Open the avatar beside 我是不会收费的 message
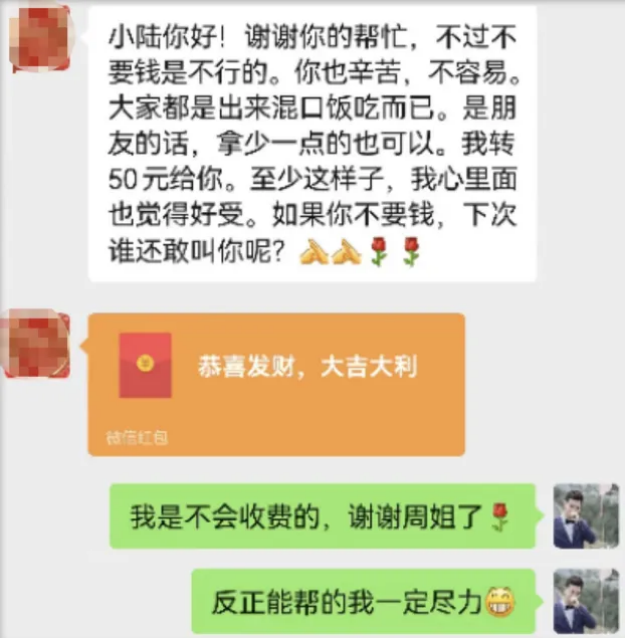Viewport: 625px width, 638px height. (x=586, y=516)
